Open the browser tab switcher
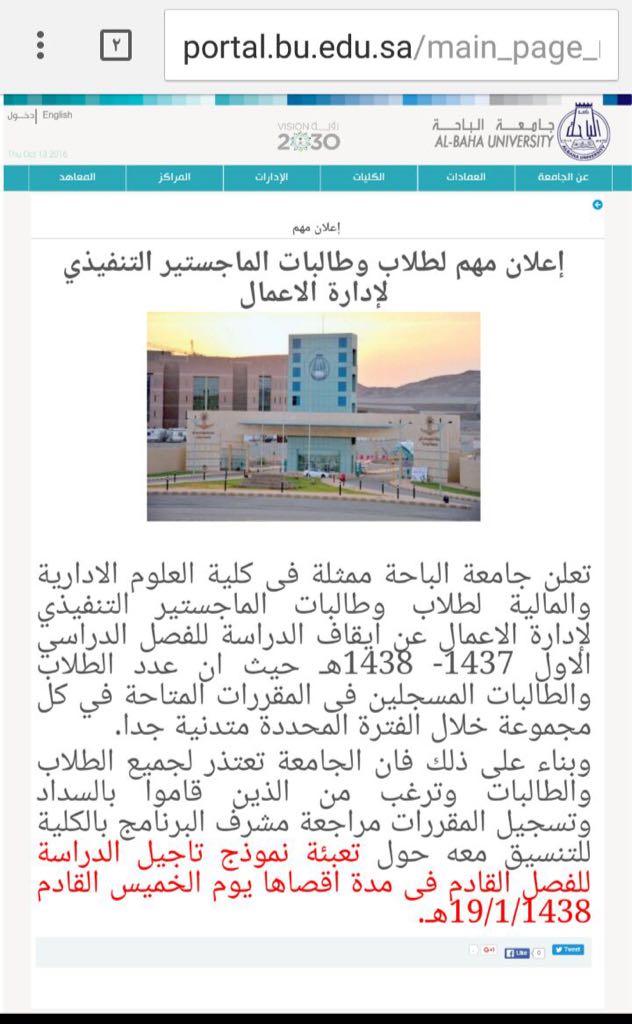 click(116, 45)
